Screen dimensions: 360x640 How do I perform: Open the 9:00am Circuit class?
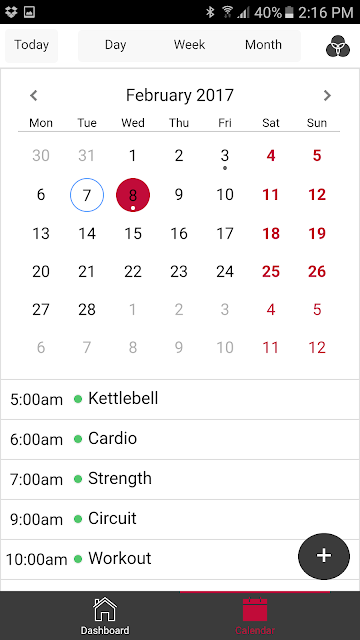click(x=180, y=519)
